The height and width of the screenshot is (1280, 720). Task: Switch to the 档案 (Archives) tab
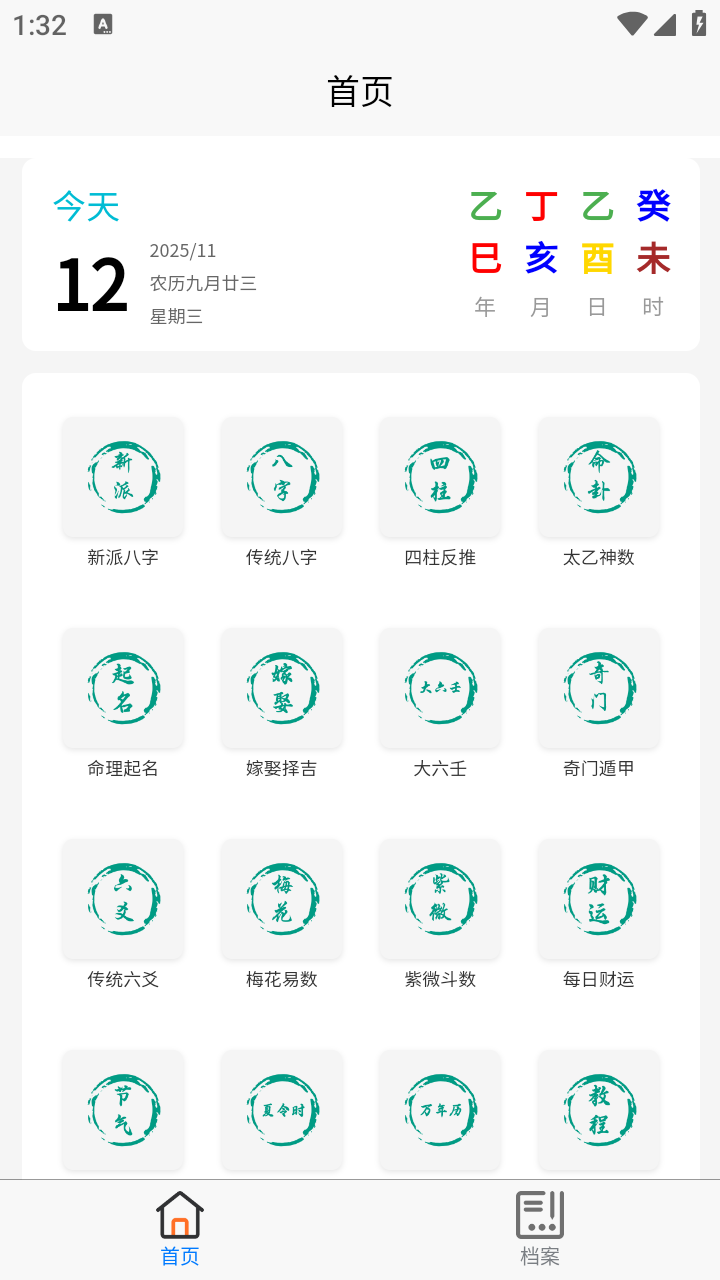point(539,1226)
